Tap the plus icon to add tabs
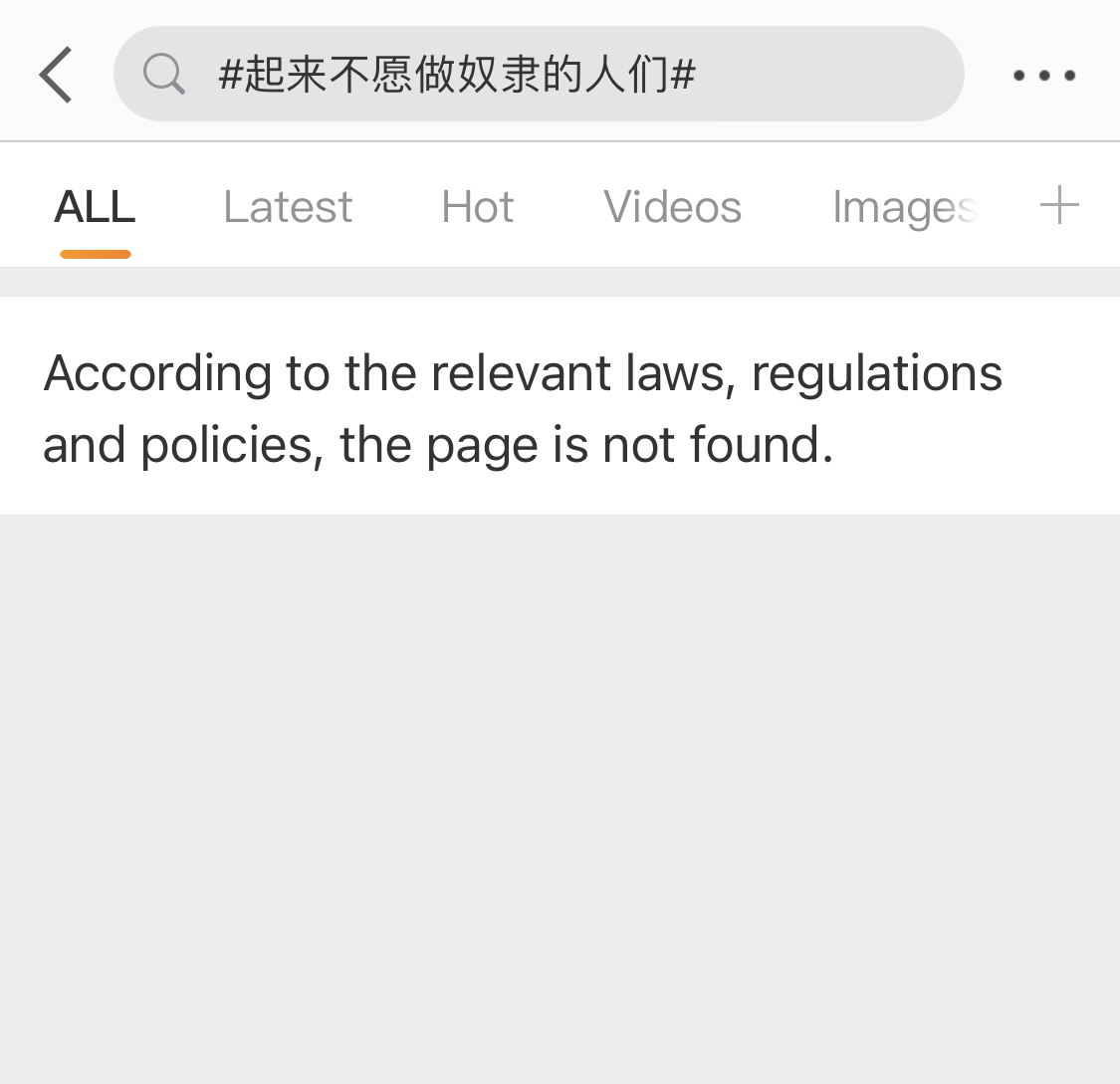This screenshot has width=1120, height=1084. click(x=1059, y=206)
